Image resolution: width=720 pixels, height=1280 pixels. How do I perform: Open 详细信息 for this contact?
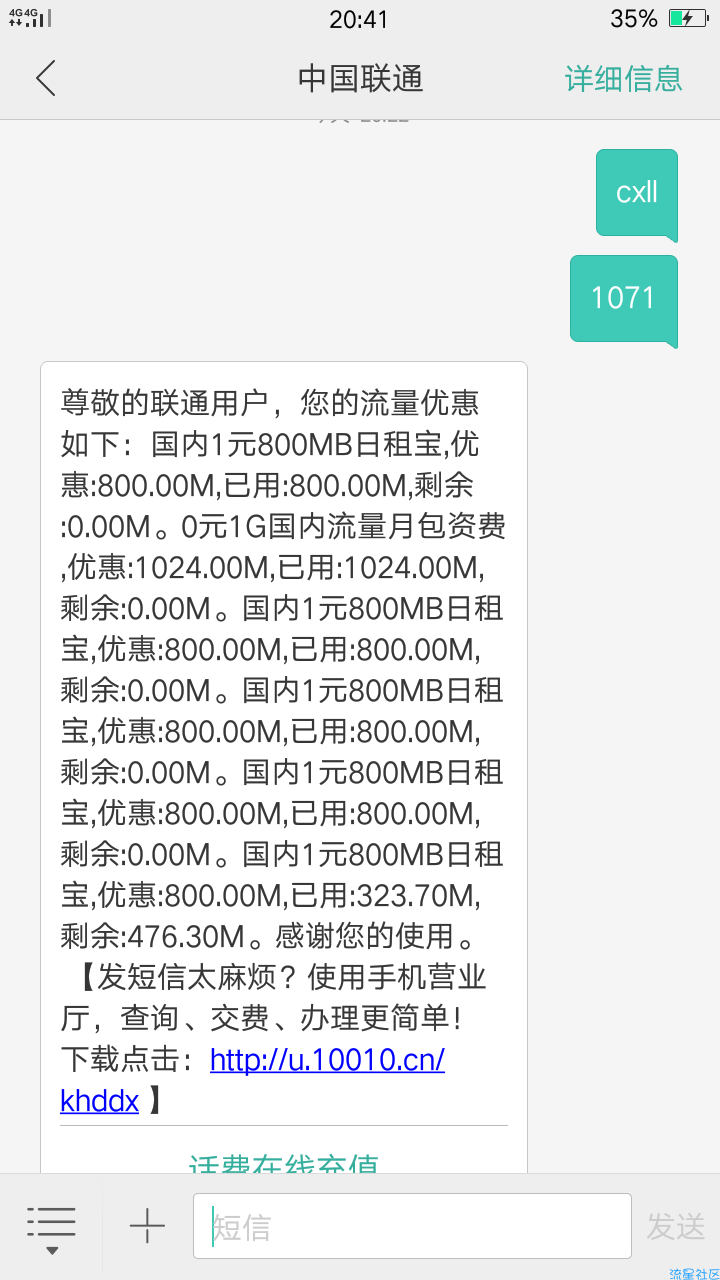coord(623,78)
